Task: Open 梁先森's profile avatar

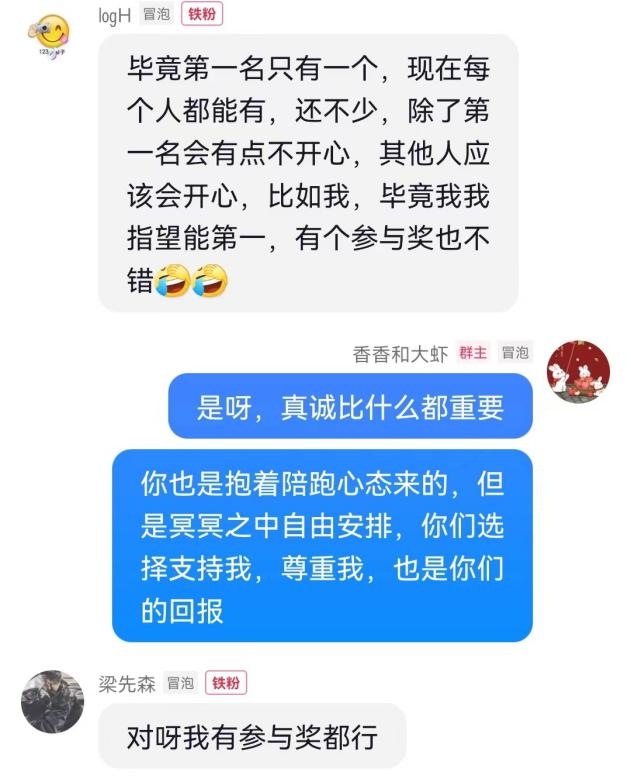Action: coord(52,701)
